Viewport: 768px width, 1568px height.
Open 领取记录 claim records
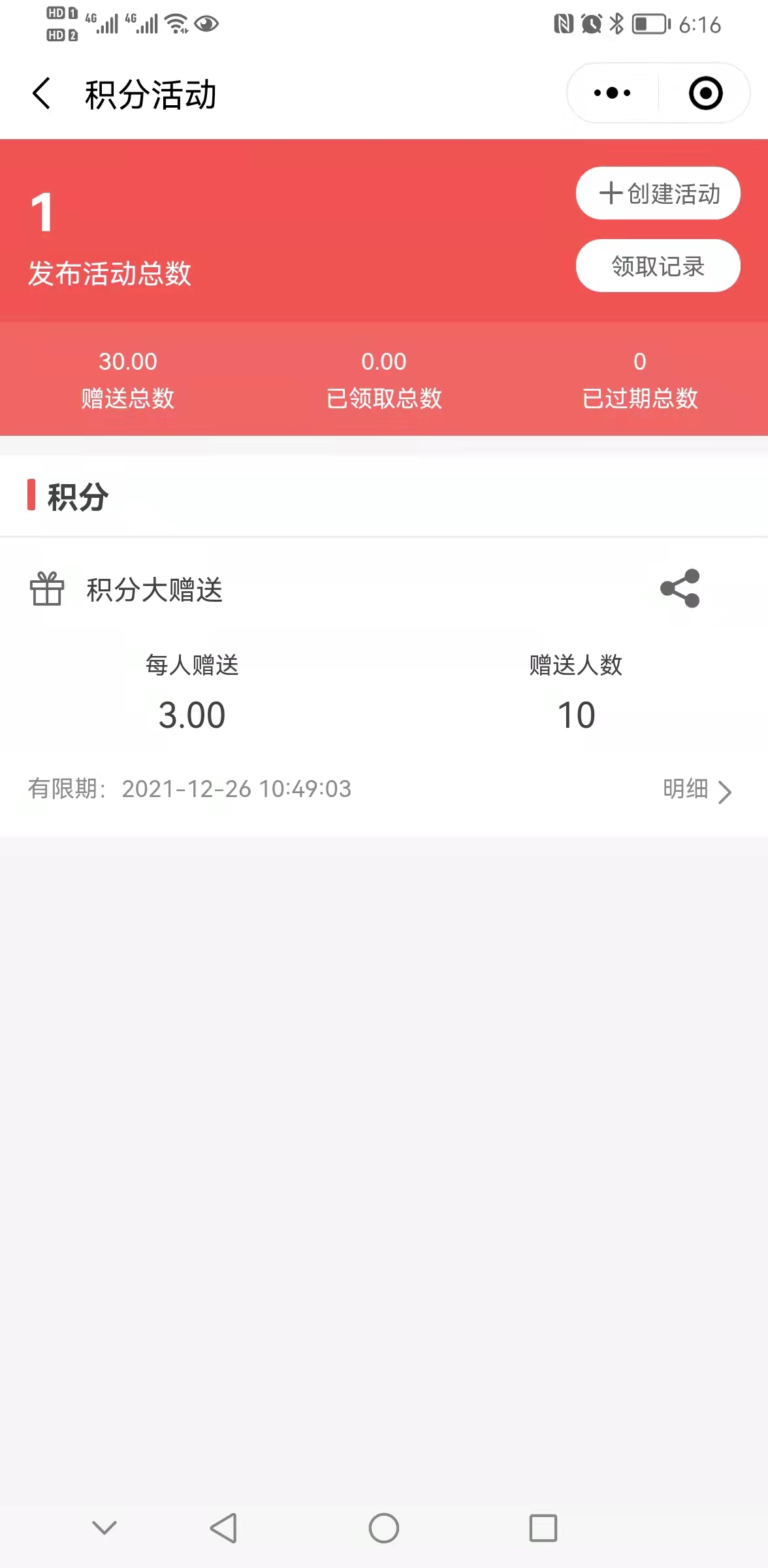(x=658, y=266)
